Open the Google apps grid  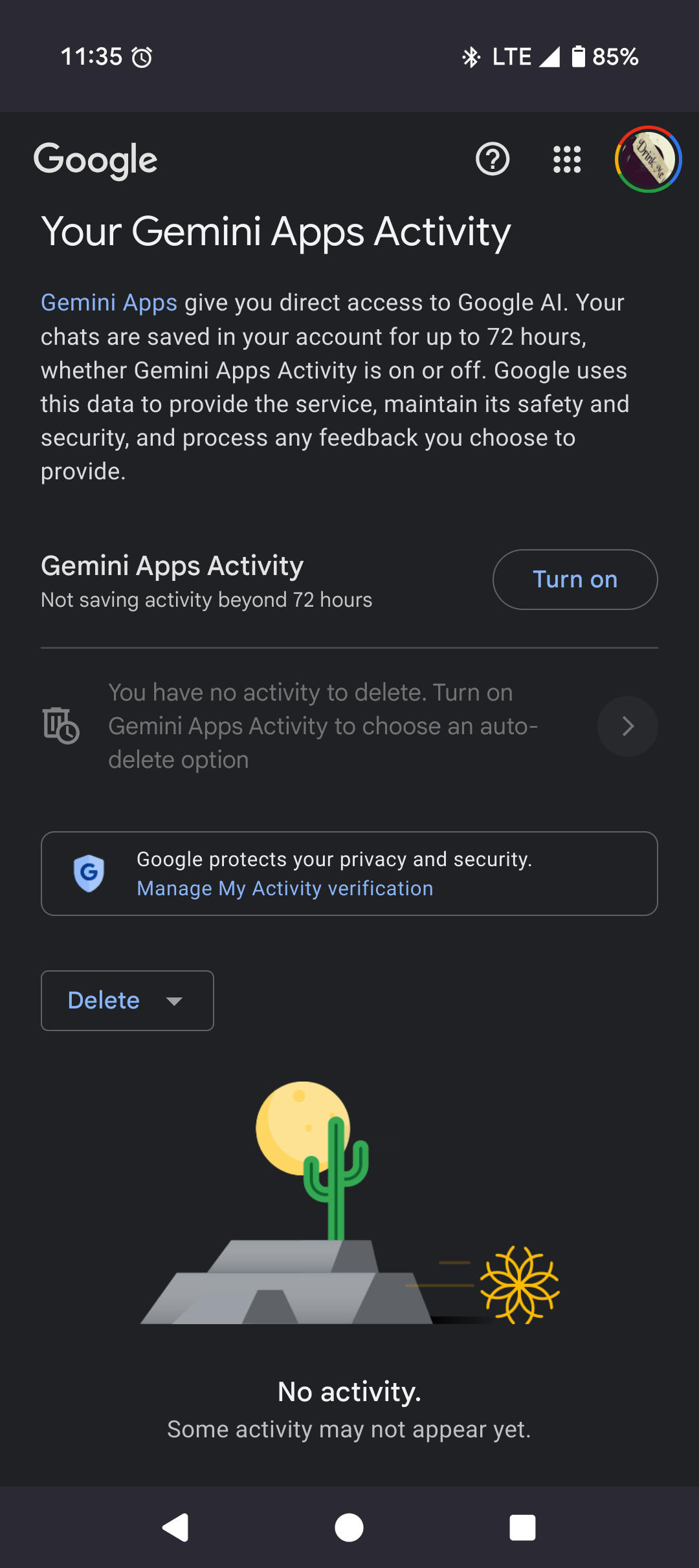pyautogui.click(x=567, y=159)
